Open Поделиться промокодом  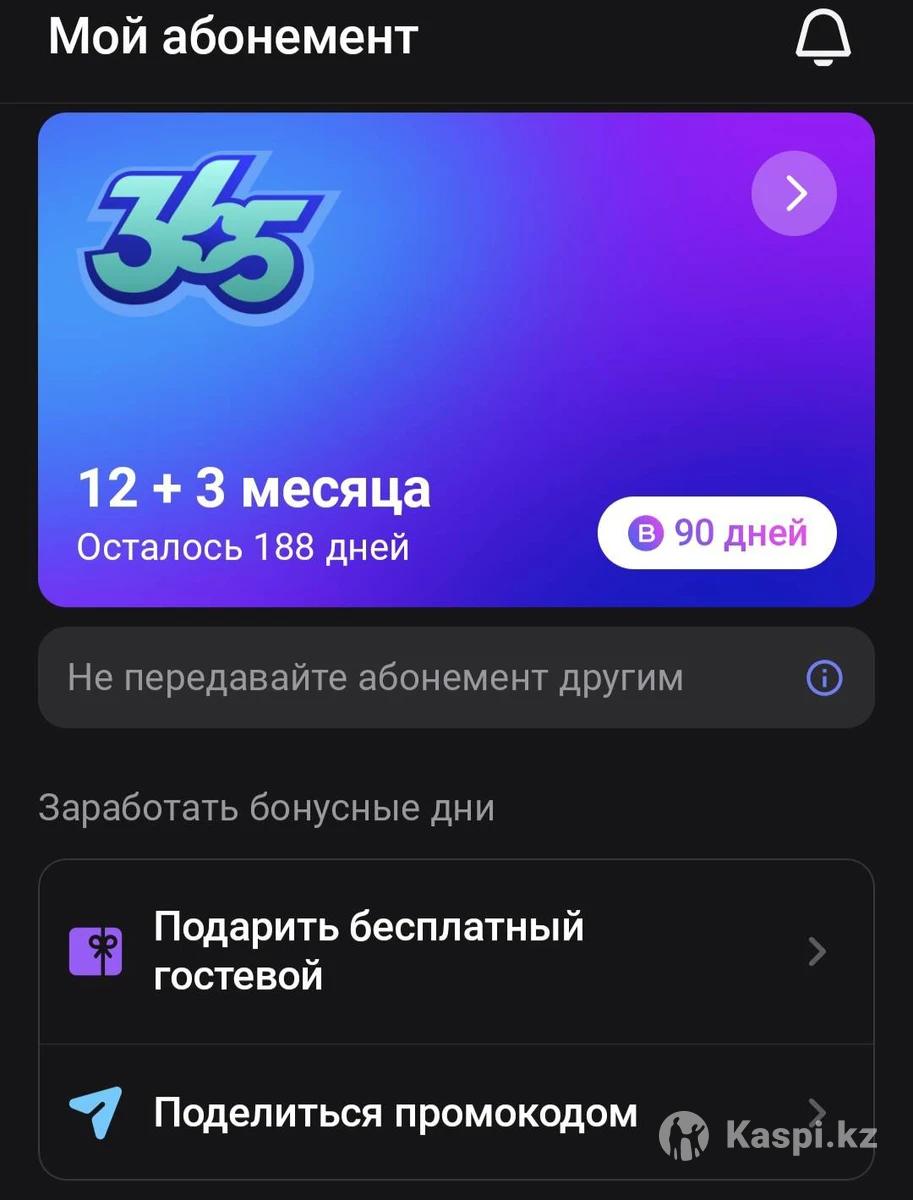(456, 1113)
